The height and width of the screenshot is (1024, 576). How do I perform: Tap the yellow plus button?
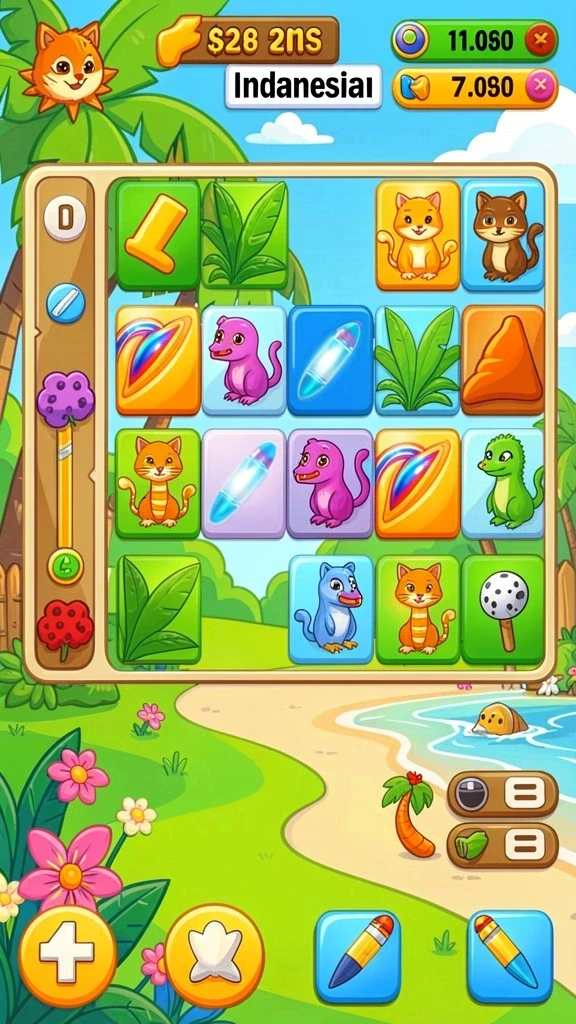67,955
